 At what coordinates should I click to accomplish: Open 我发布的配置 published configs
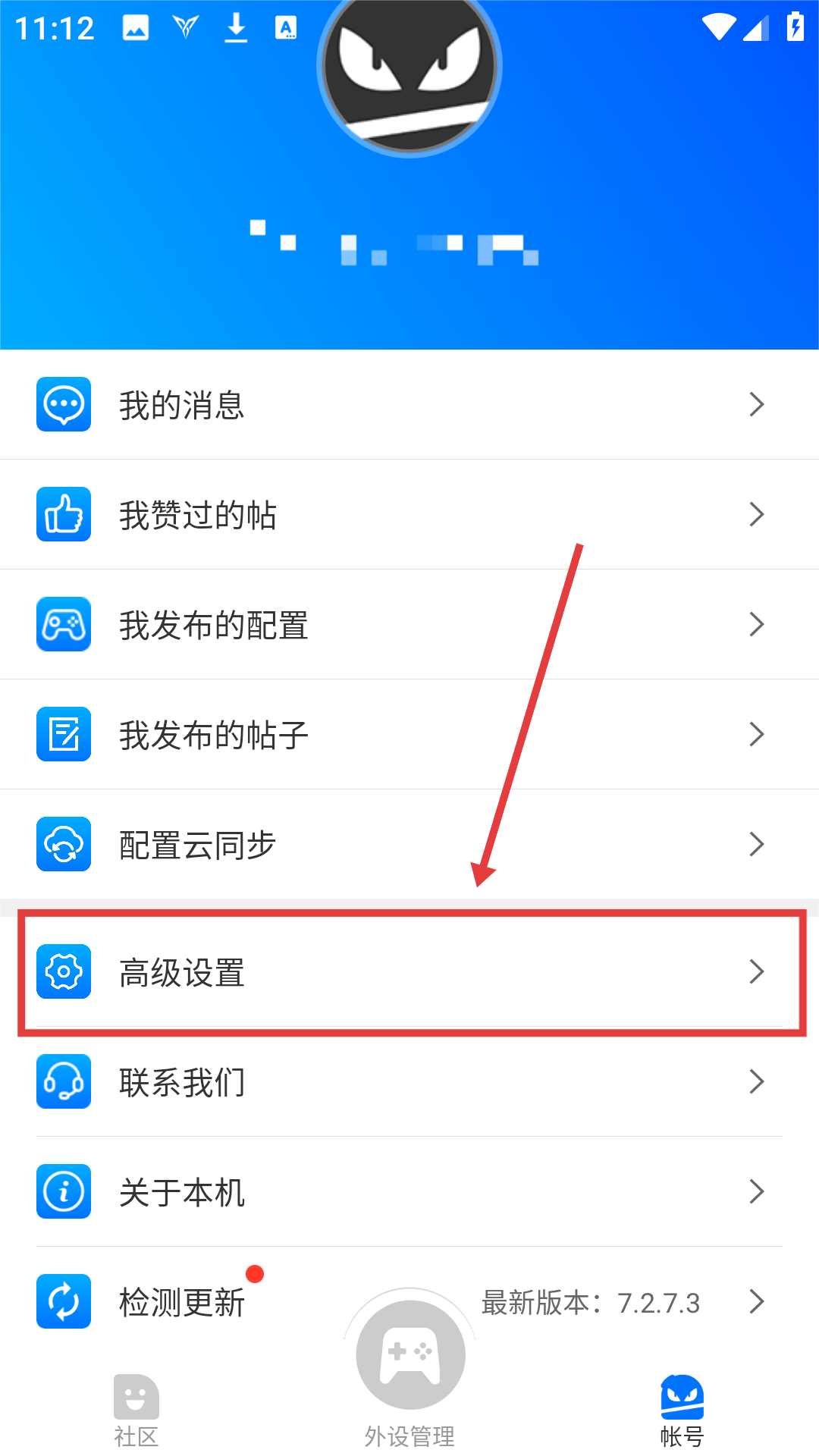pos(409,624)
